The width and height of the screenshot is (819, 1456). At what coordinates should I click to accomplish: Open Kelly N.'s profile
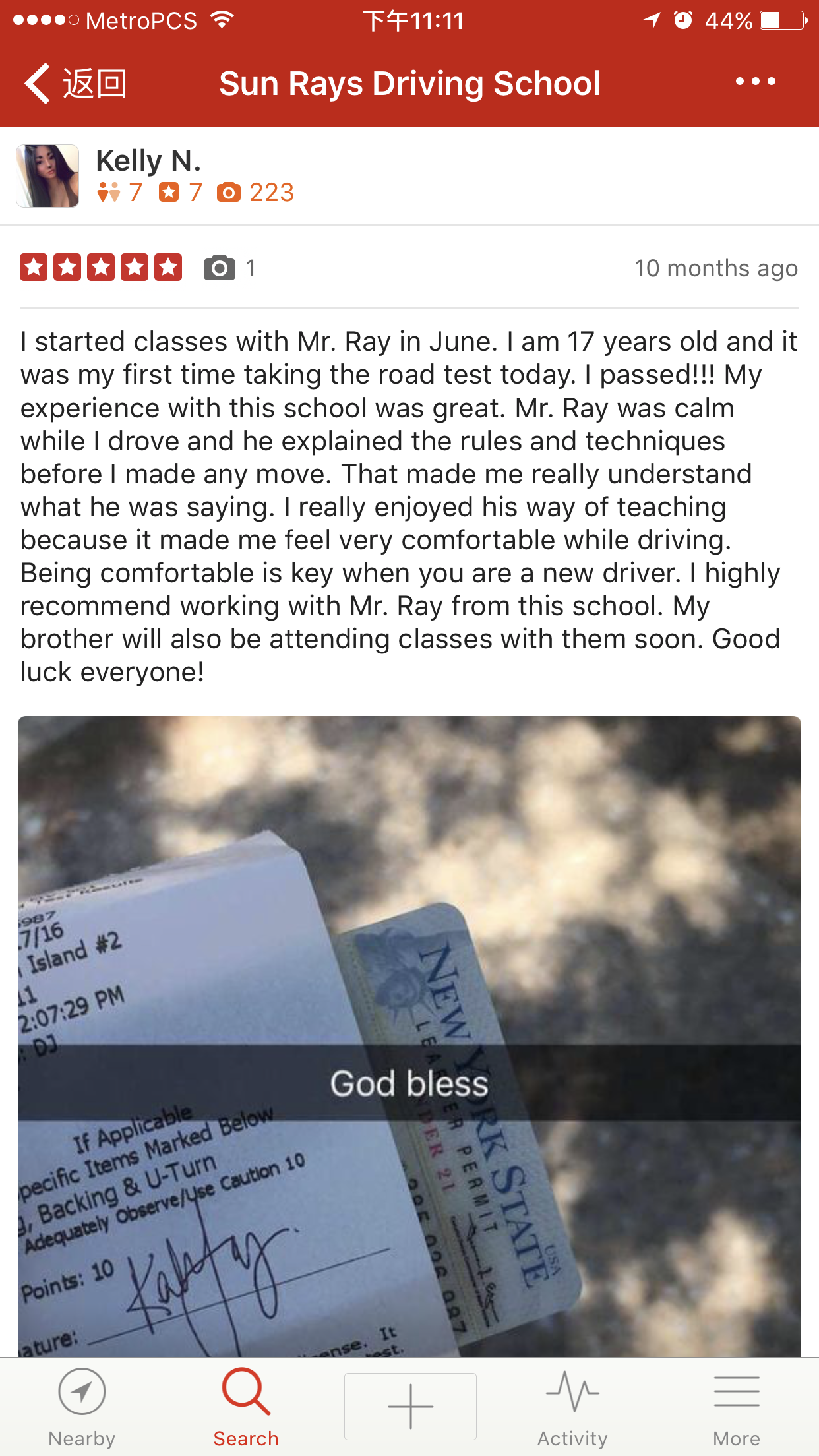tap(148, 162)
